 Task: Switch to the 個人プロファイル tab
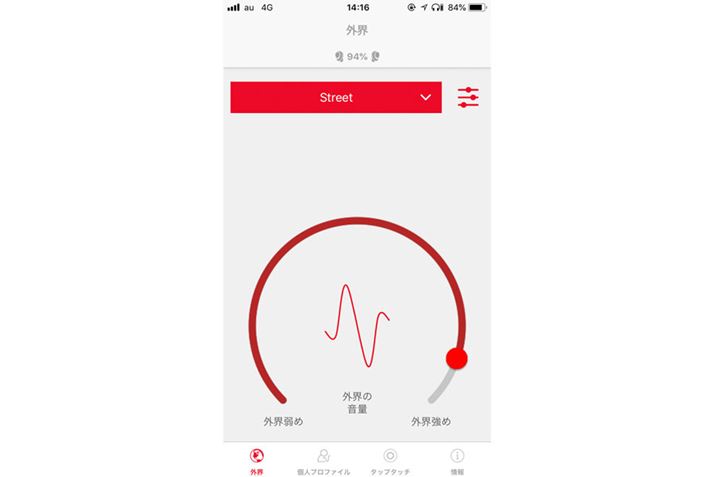(323, 460)
